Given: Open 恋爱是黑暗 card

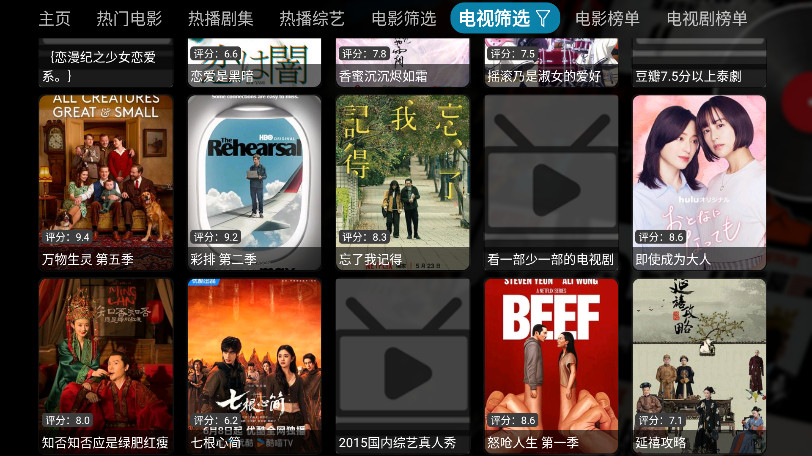Looking at the screenshot, I should [x=254, y=63].
